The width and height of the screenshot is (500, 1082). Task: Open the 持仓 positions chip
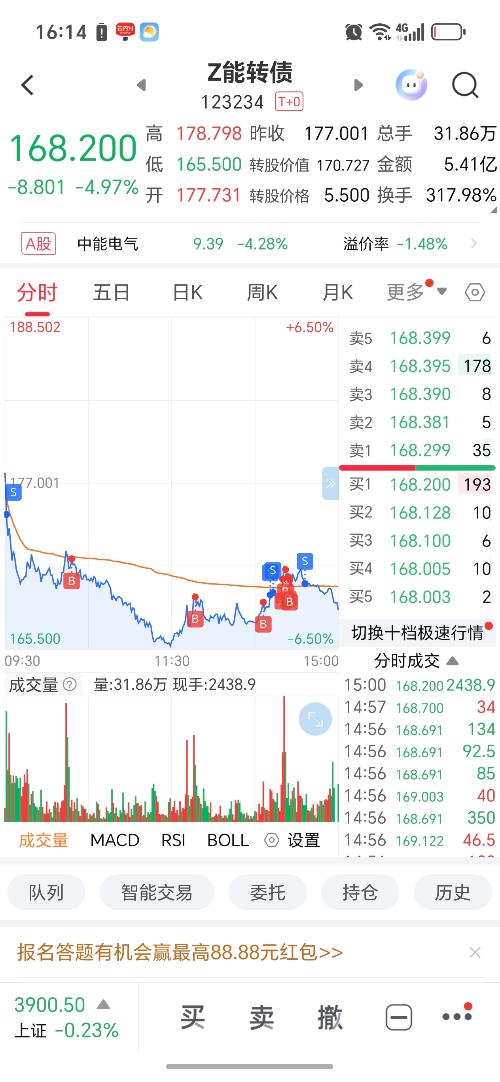[x=360, y=892]
